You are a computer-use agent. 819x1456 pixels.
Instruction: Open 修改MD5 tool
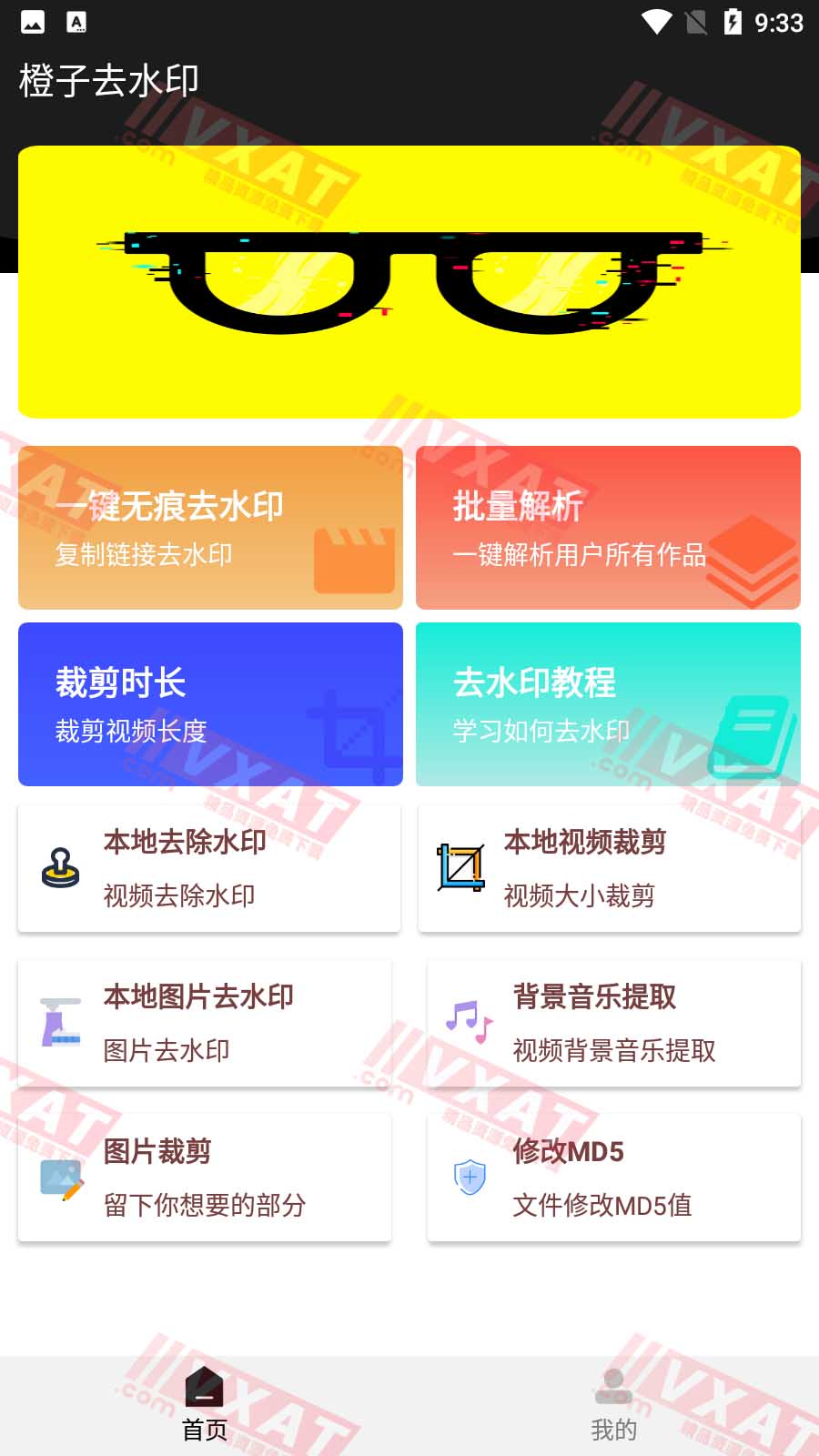[x=614, y=1178]
